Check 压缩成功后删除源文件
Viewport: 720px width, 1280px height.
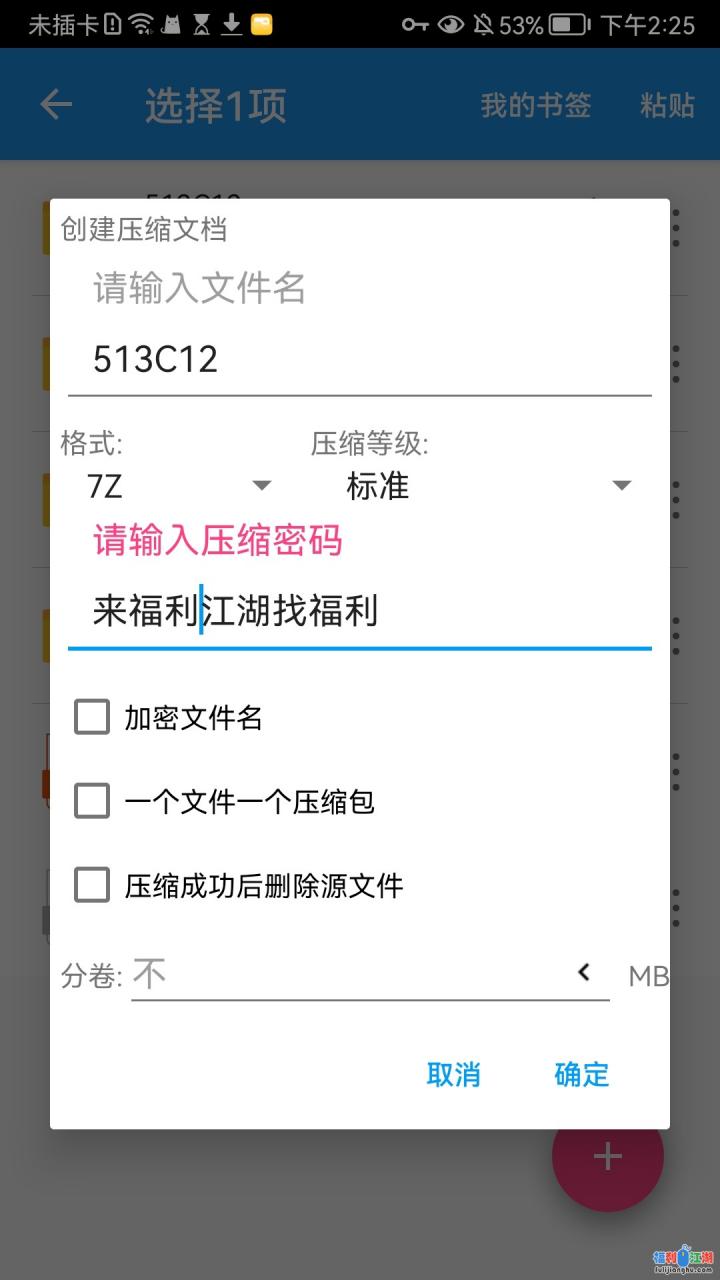pos(92,885)
